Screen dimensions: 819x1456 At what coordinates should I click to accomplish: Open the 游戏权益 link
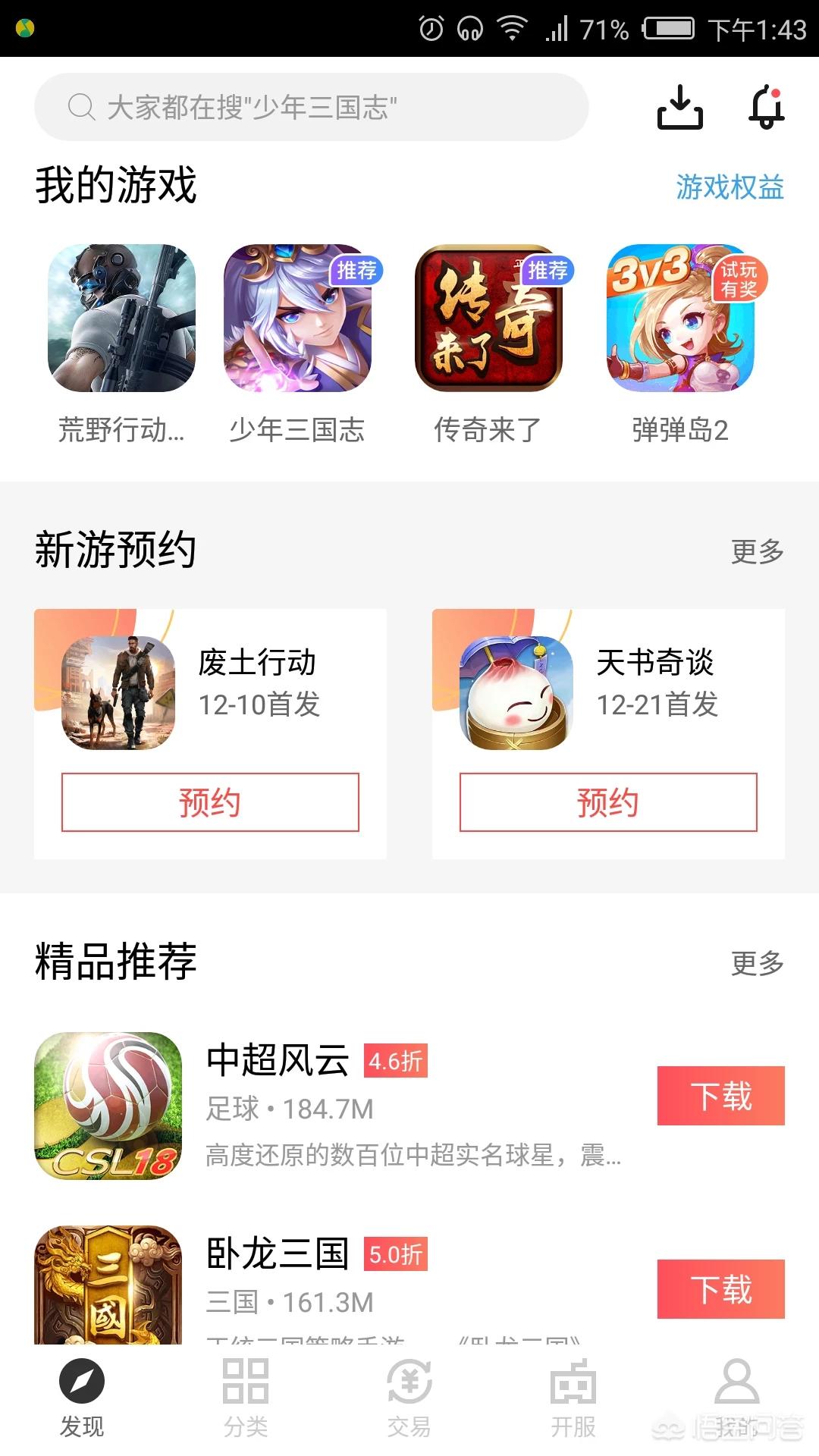[730, 187]
